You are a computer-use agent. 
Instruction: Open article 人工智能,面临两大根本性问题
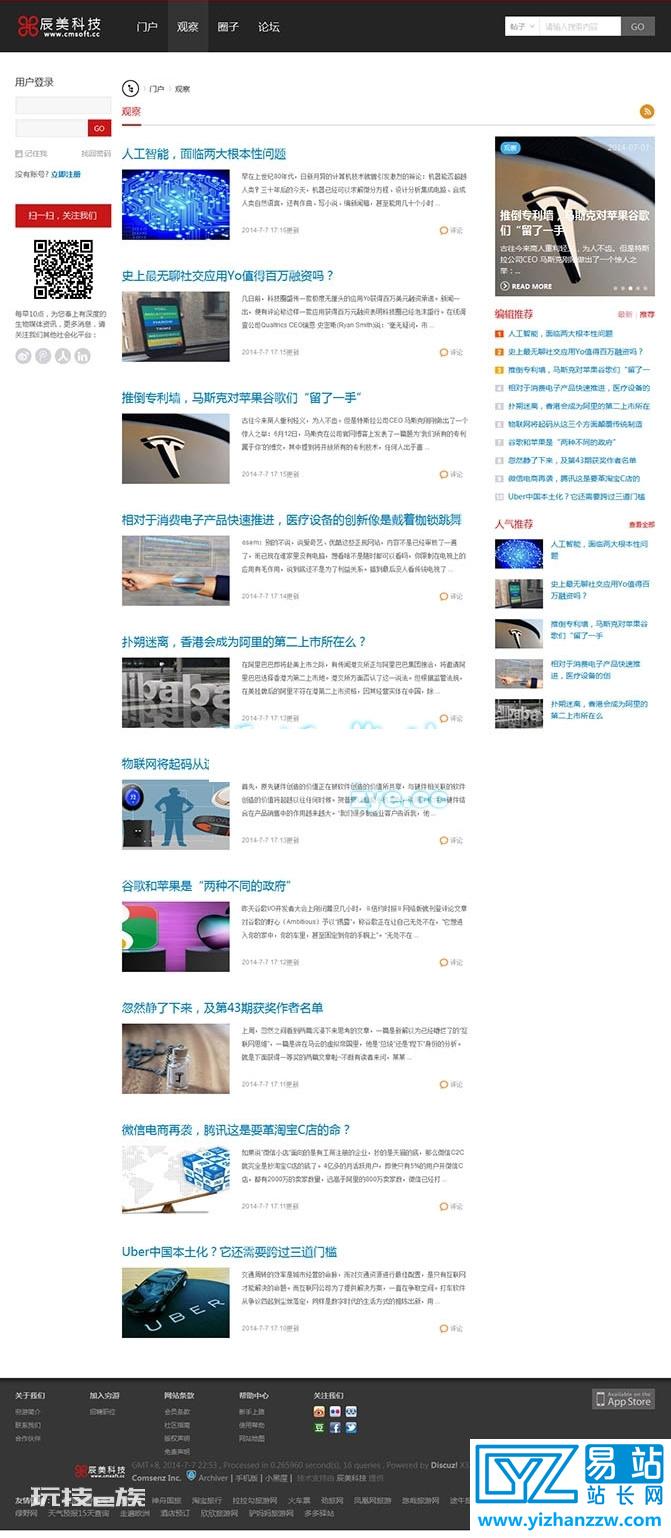(x=204, y=154)
